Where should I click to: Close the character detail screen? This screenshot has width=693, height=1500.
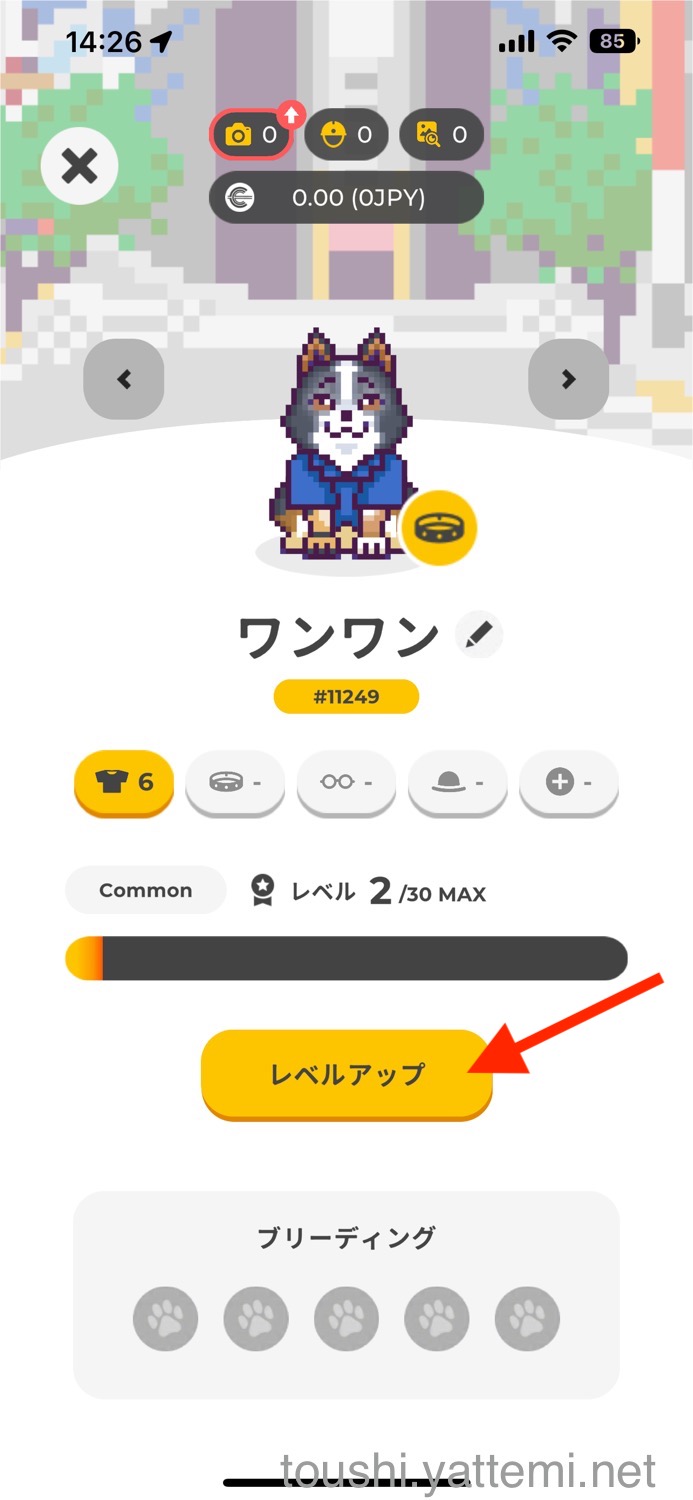[x=79, y=166]
